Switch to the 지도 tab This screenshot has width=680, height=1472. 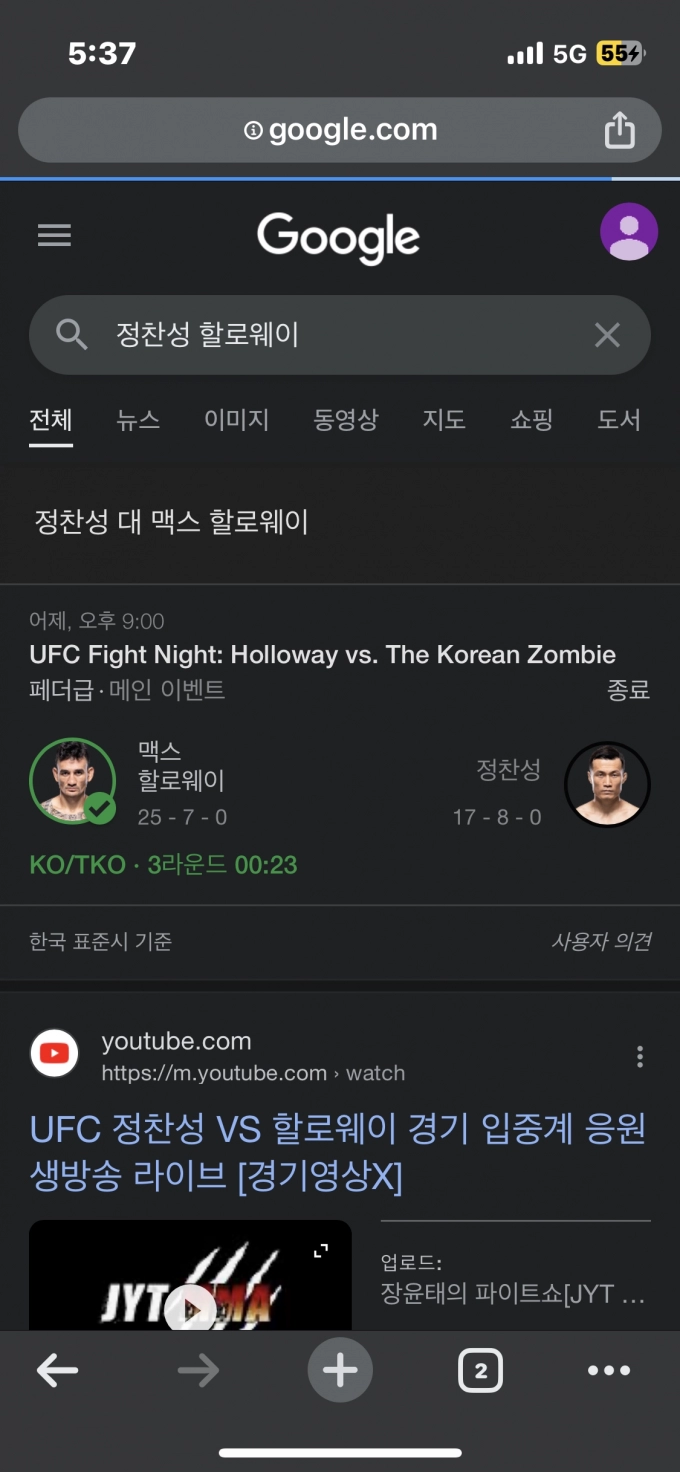[444, 420]
